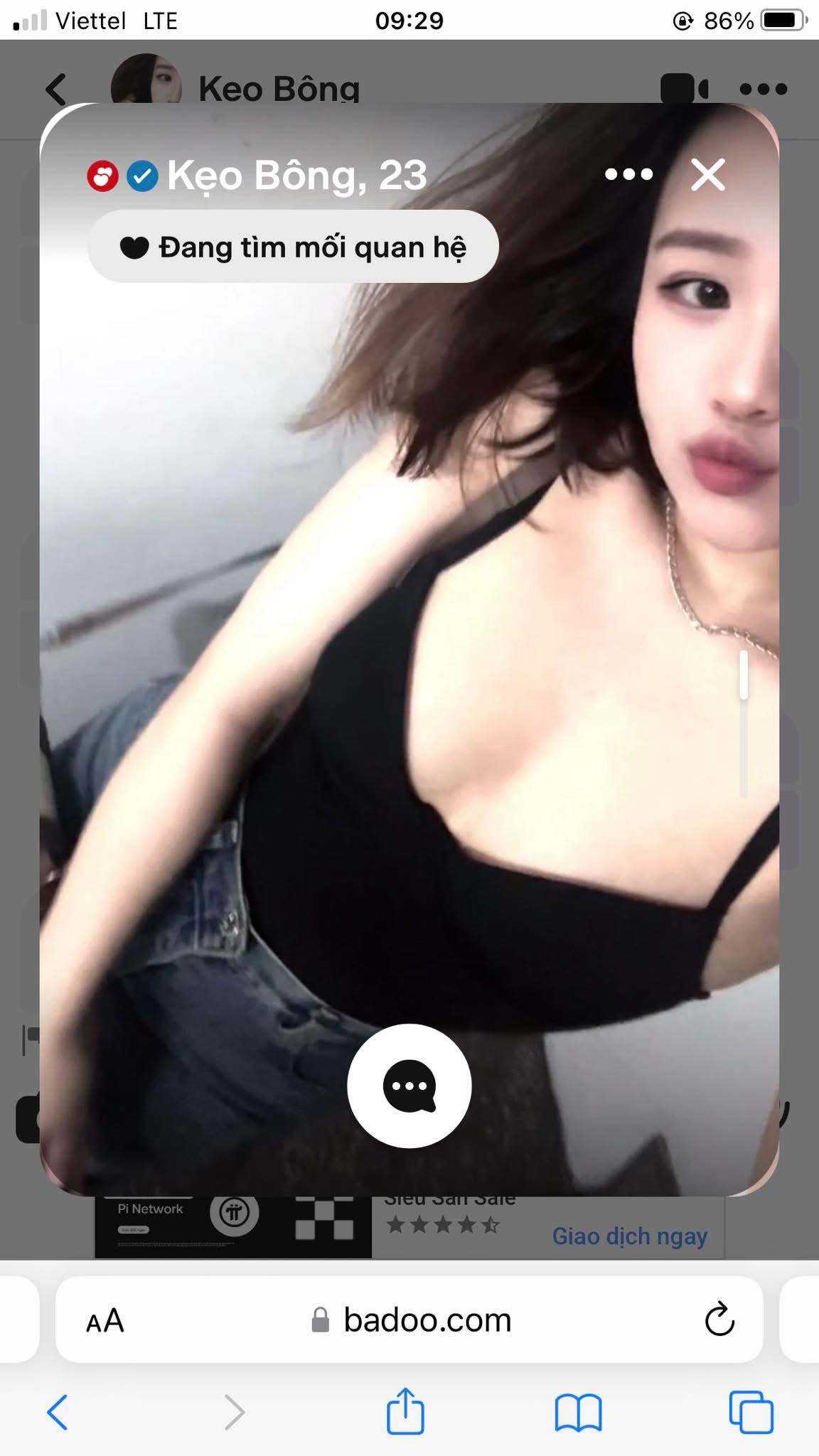Open the three-dot menu on profile card

click(628, 174)
